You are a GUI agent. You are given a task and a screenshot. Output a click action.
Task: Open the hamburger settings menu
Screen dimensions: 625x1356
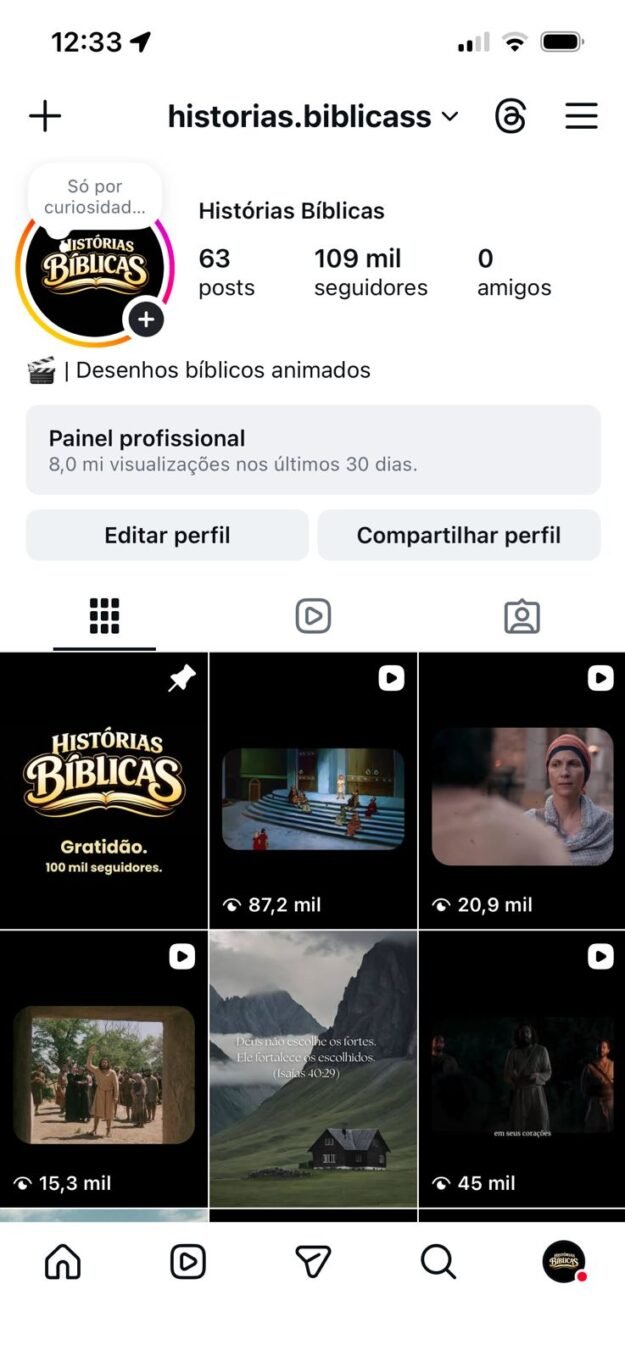click(581, 116)
